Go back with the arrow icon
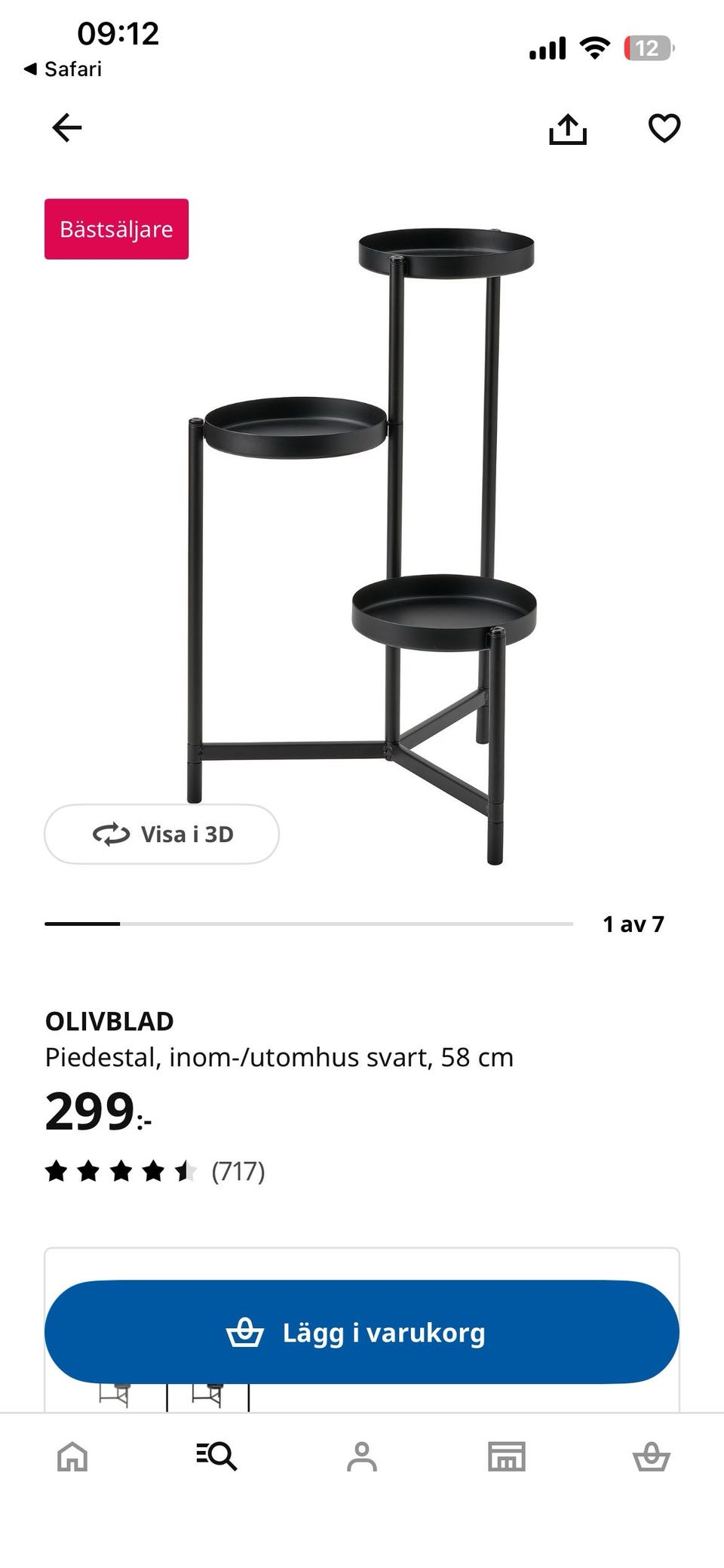This screenshot has height=1568, width=724. point(66,128)
